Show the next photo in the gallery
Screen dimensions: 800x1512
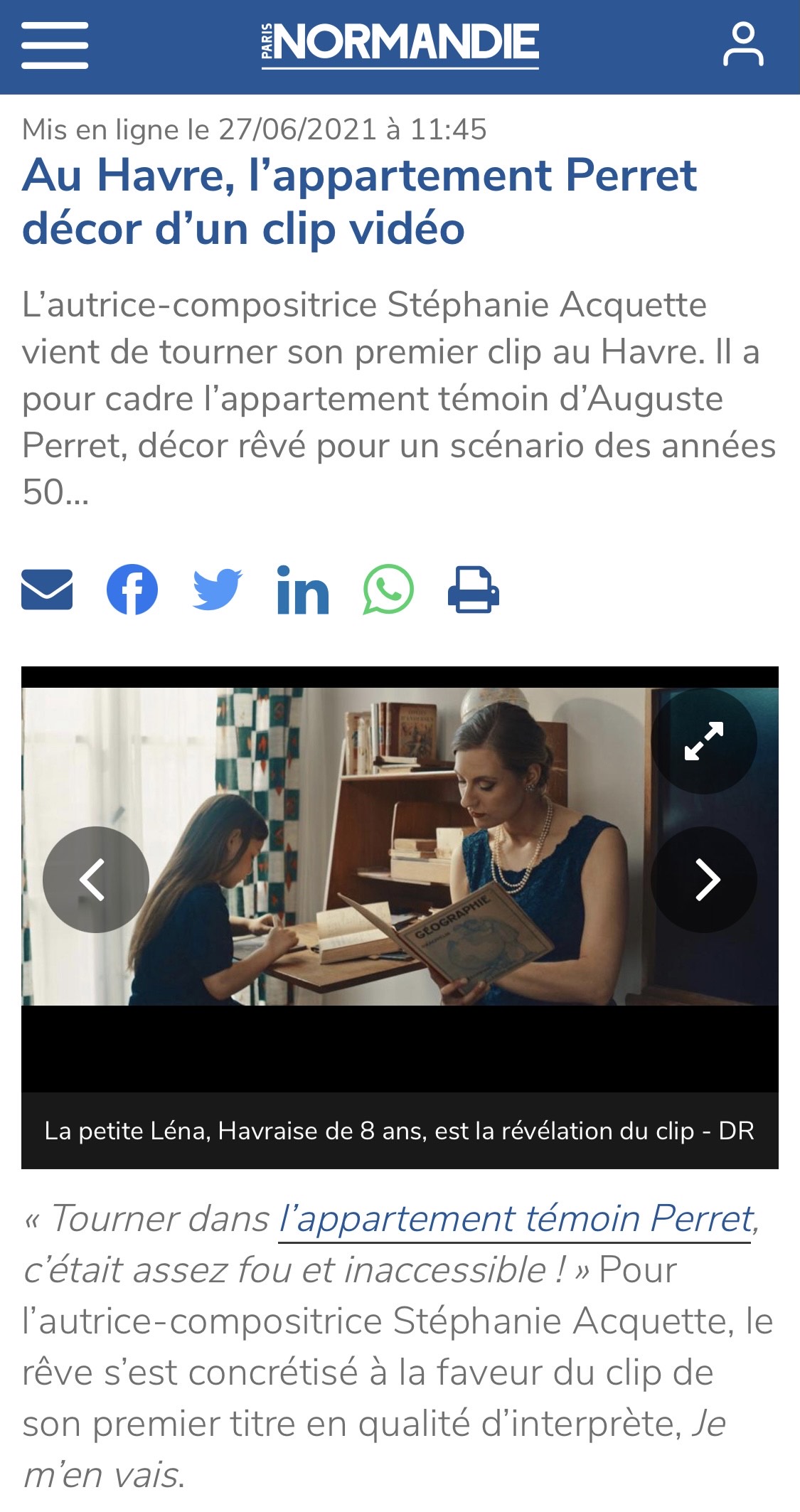[x=703, y=880]
